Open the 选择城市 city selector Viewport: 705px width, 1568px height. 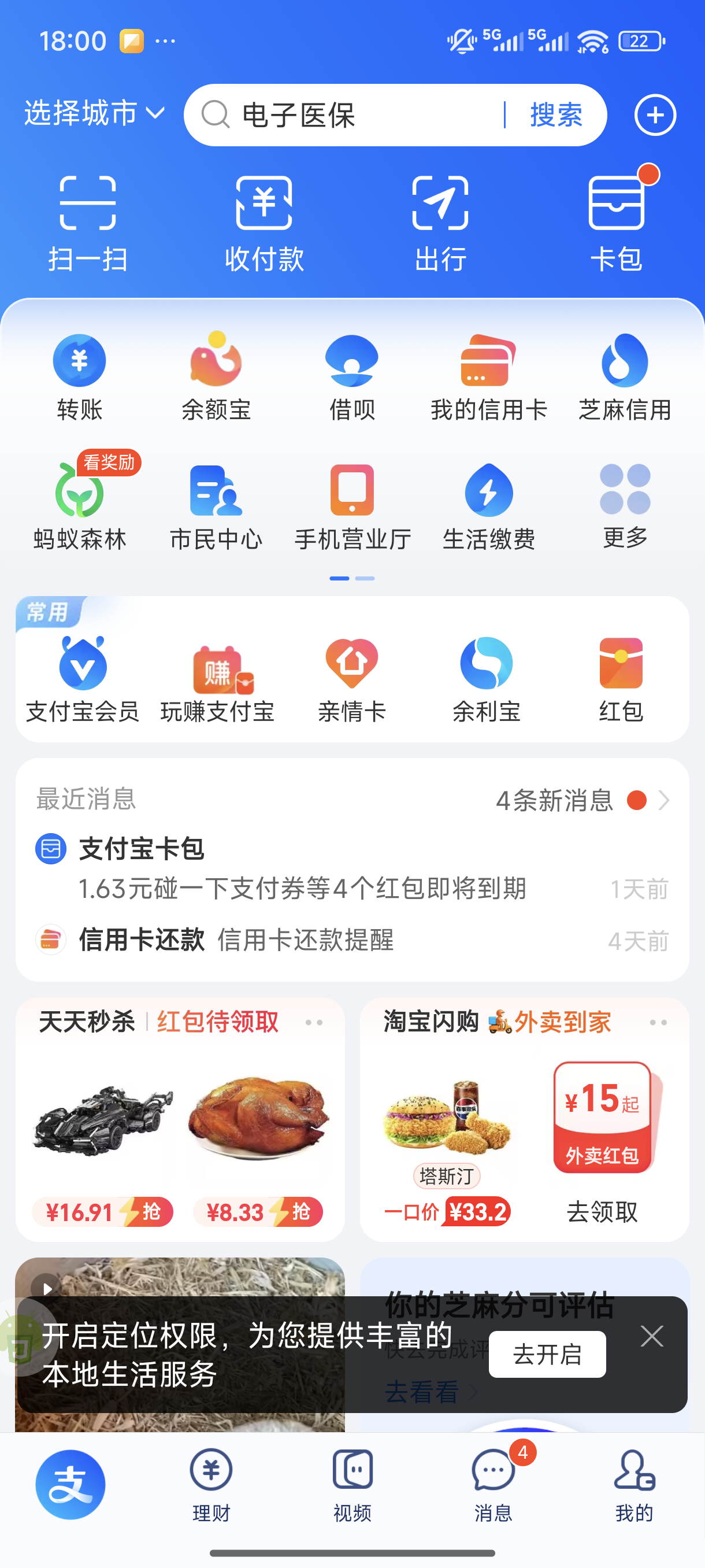point(94,114)
